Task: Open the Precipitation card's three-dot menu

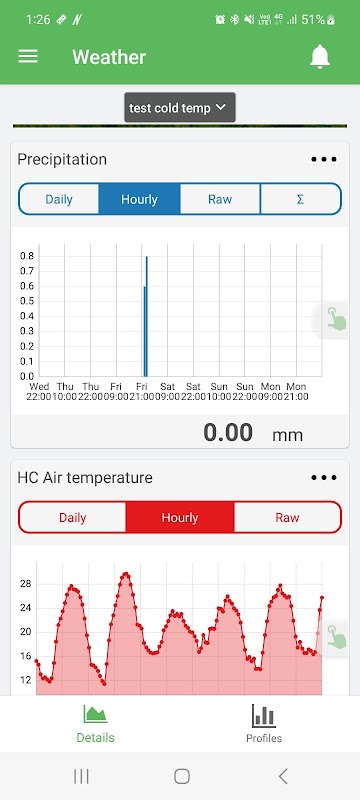Action: (x=324, y=159)
